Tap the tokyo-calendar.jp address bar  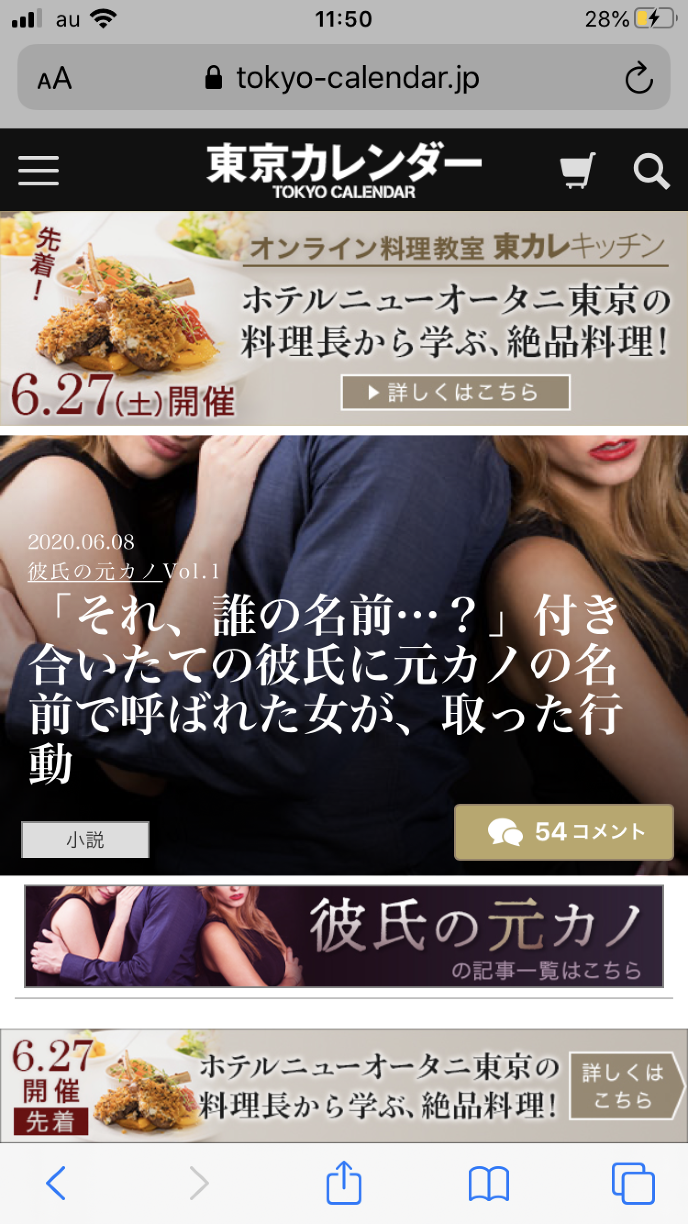coord(344,78)
